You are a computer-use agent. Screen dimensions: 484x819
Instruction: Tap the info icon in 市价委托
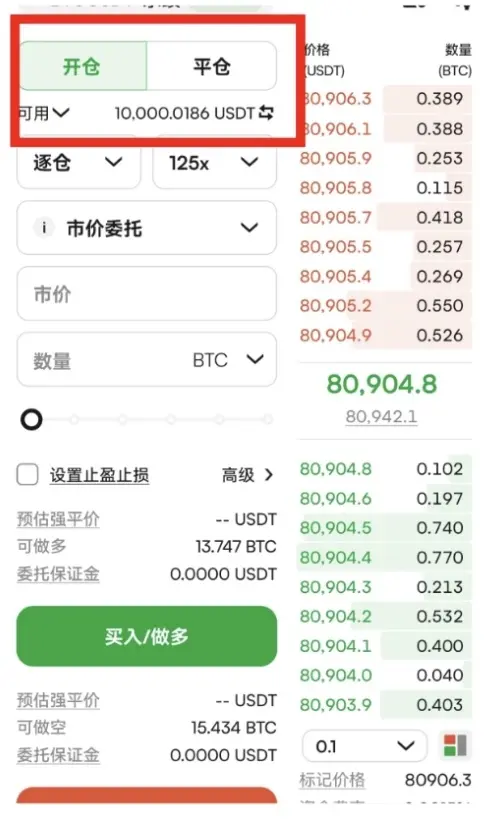[44, 228]
